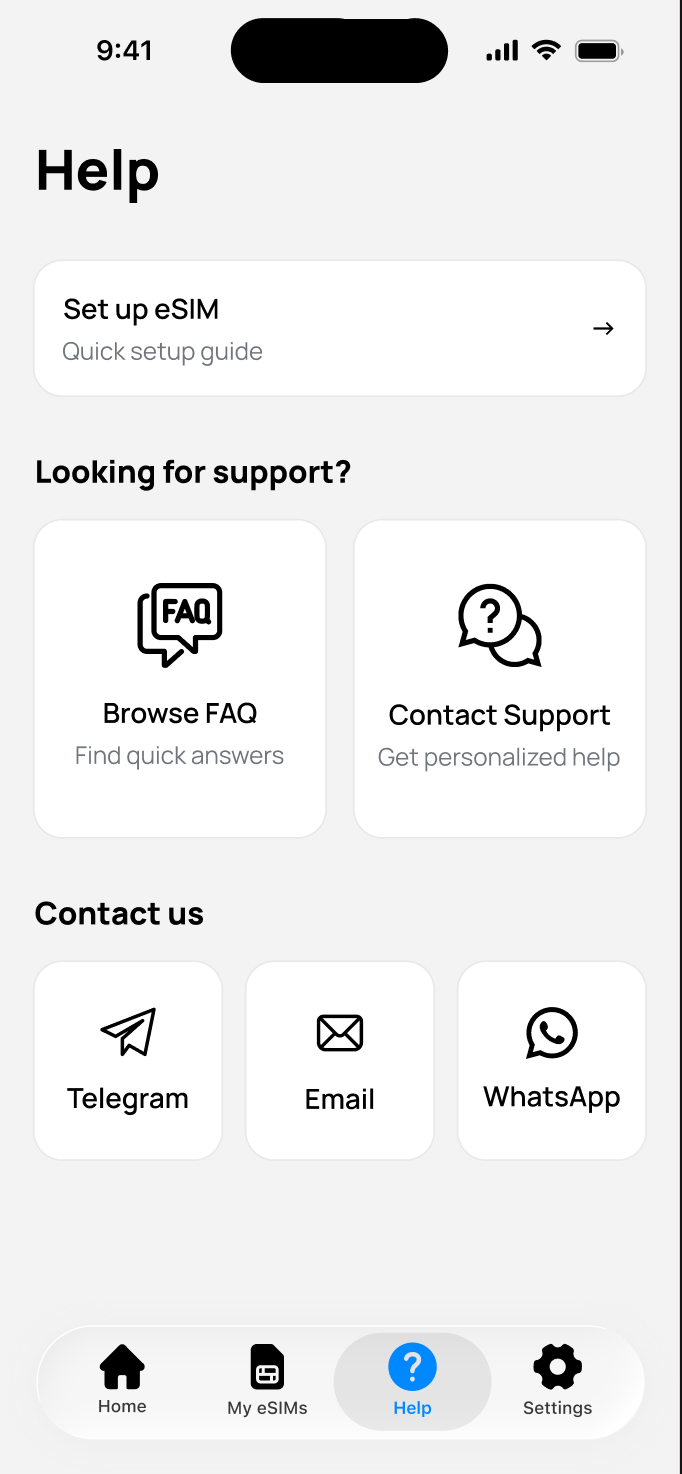Open the Settings tab
This screenshot has height=1474, width=682.
click(x=557, y=1381)
